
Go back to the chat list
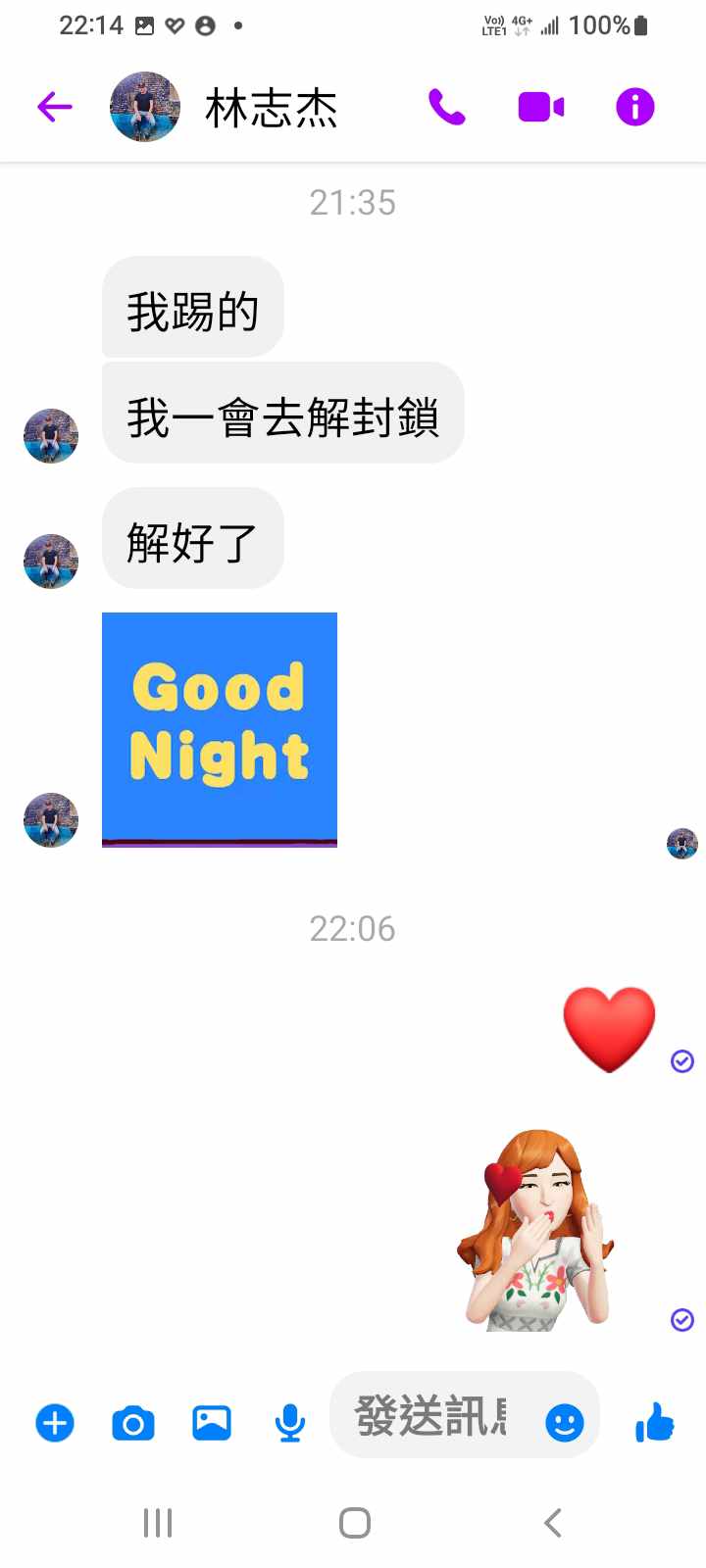55,107
